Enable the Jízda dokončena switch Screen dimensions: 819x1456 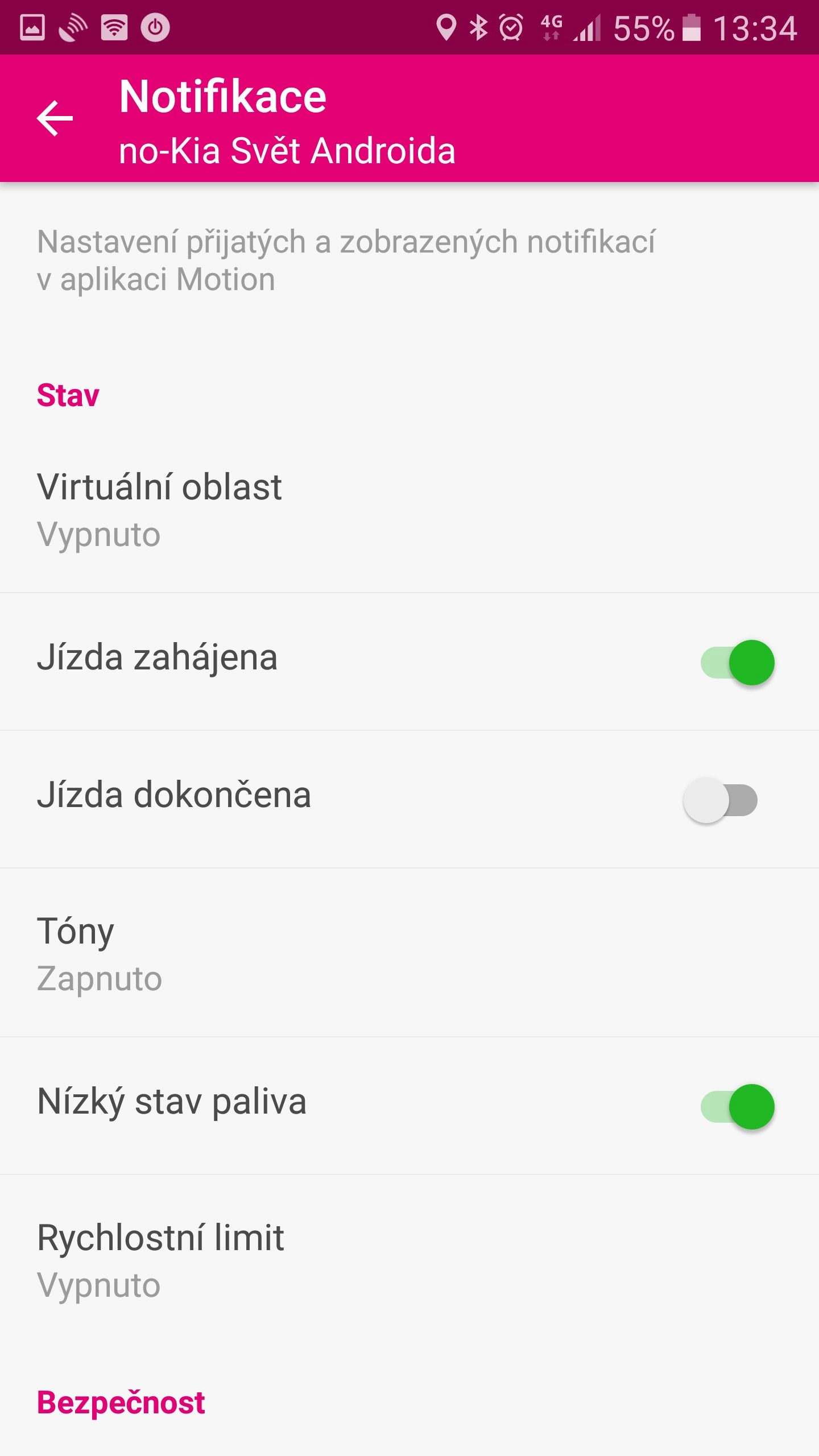(x=720, y=800)
